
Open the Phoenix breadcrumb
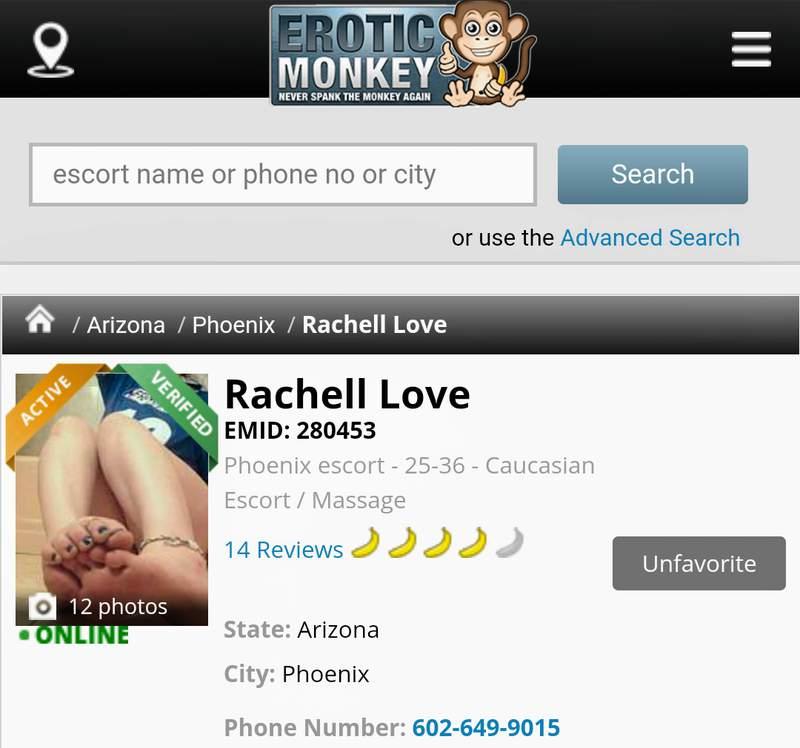tap(234, 325)
